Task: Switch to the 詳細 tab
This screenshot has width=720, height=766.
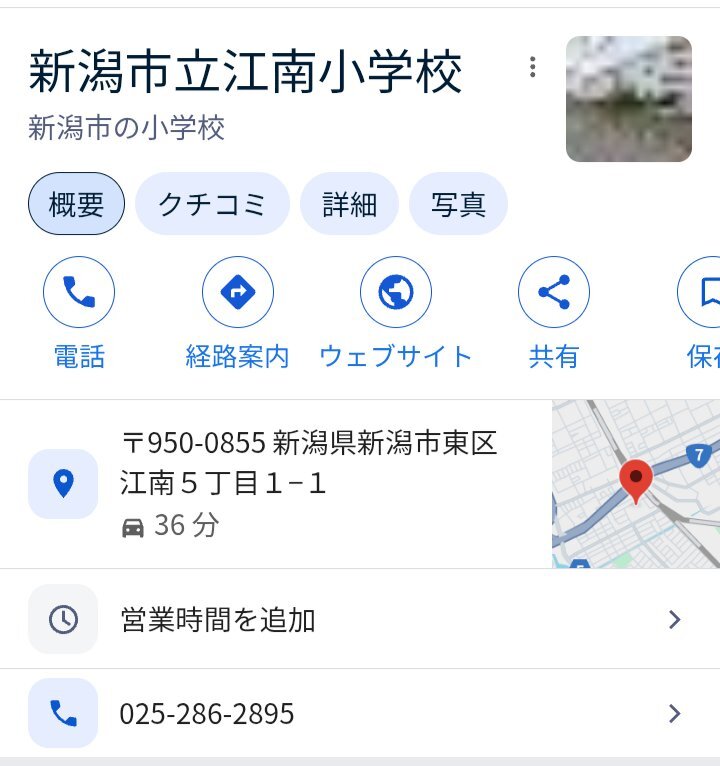Action: click(349, 204)
